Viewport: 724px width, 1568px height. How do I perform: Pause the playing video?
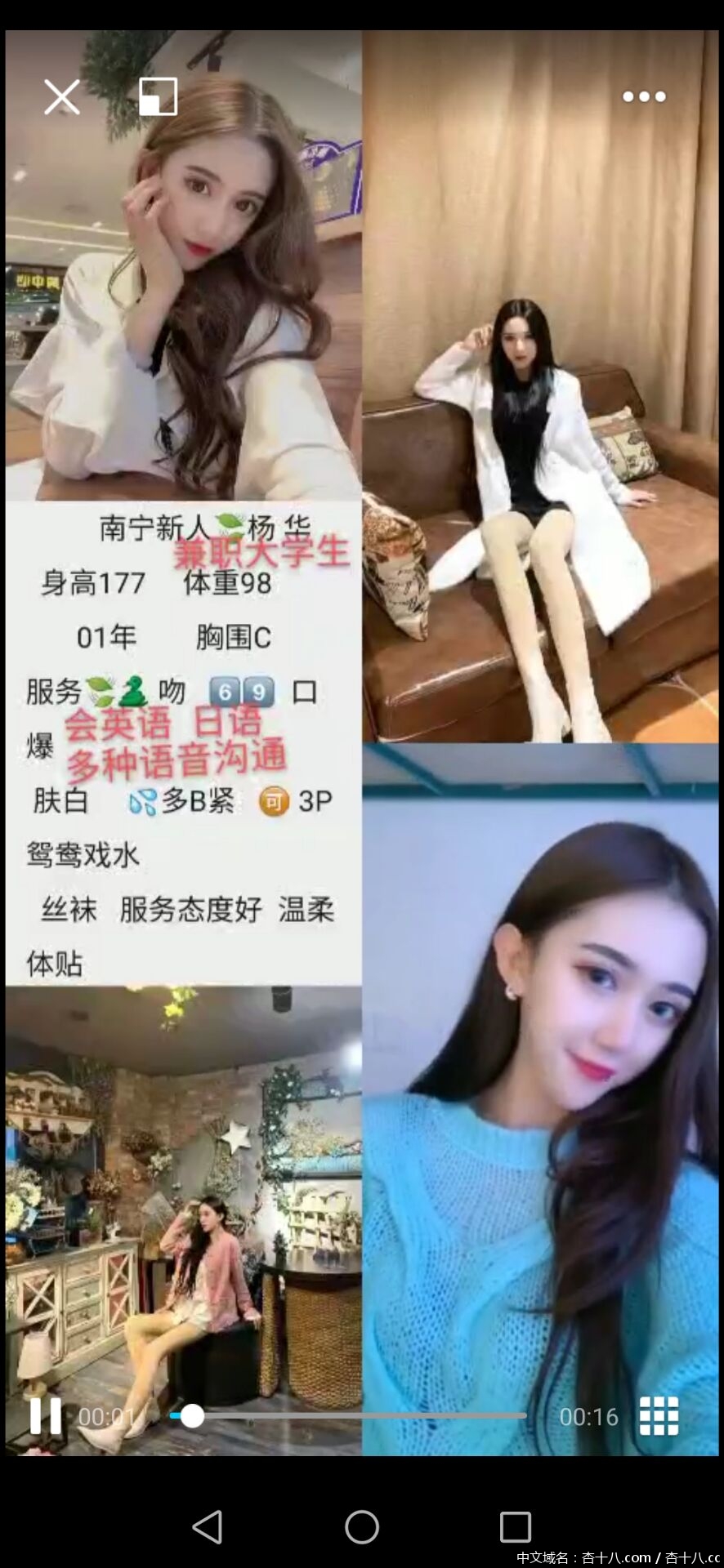[45, 1415]
